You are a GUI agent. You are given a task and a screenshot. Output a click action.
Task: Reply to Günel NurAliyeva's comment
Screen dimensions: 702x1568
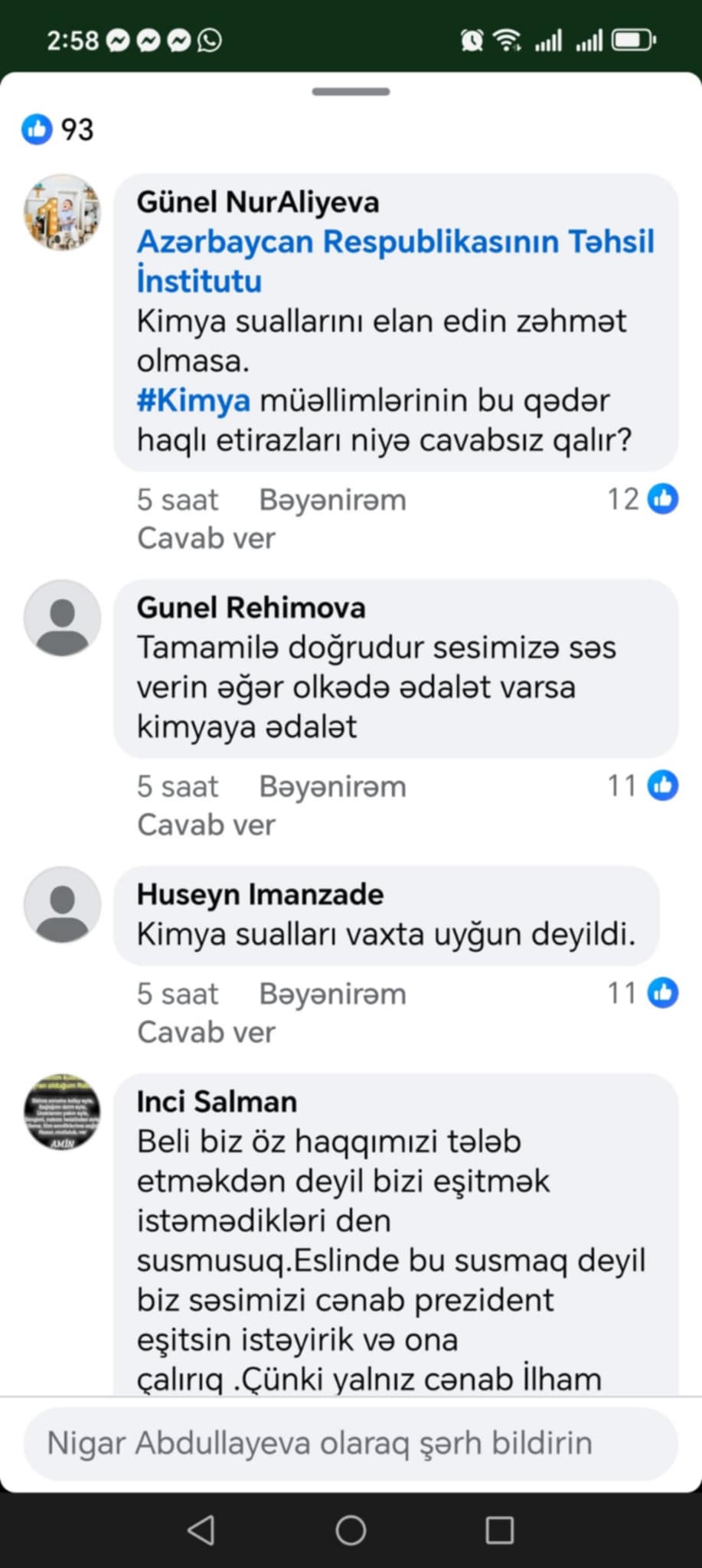click(206, 538)
